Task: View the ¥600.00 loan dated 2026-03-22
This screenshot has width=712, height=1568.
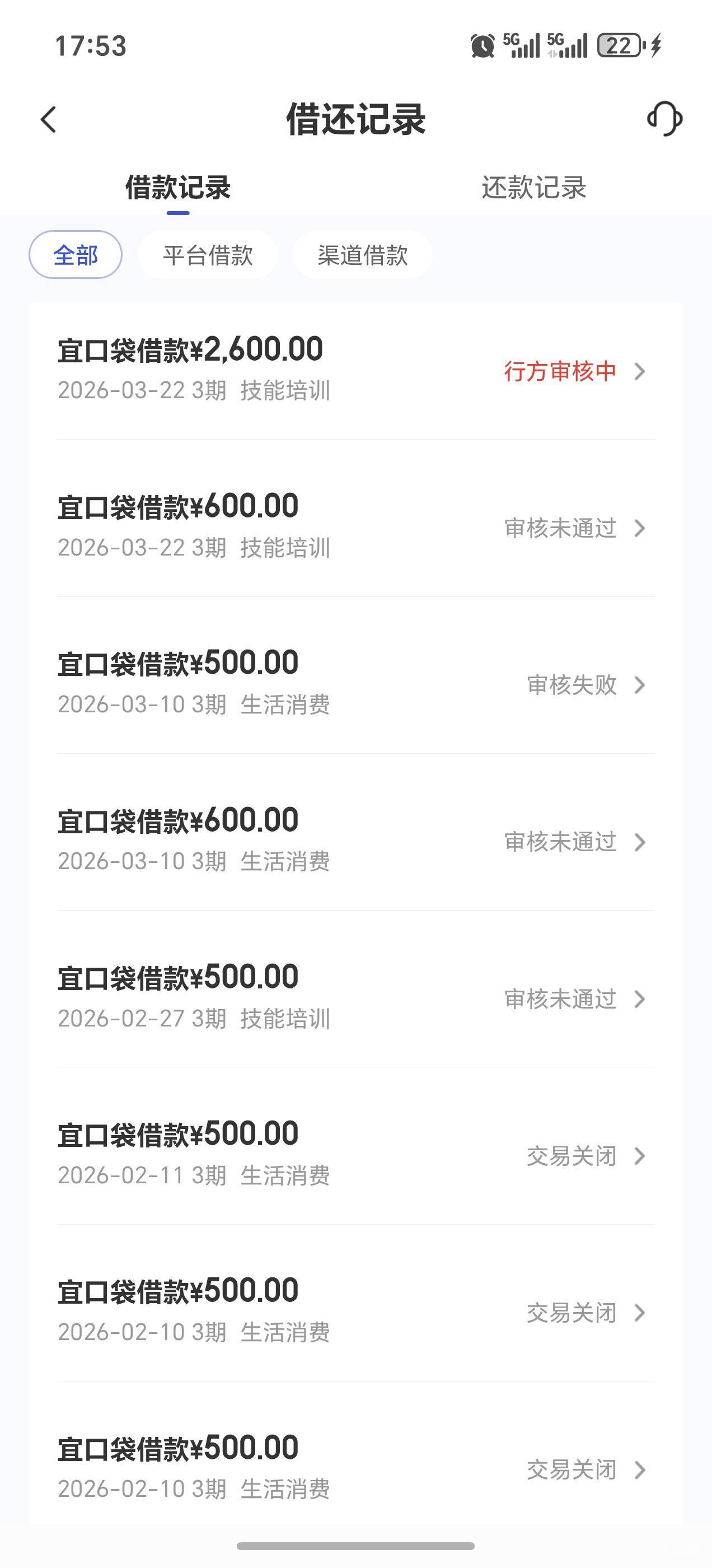Action: tap(355, 527)
